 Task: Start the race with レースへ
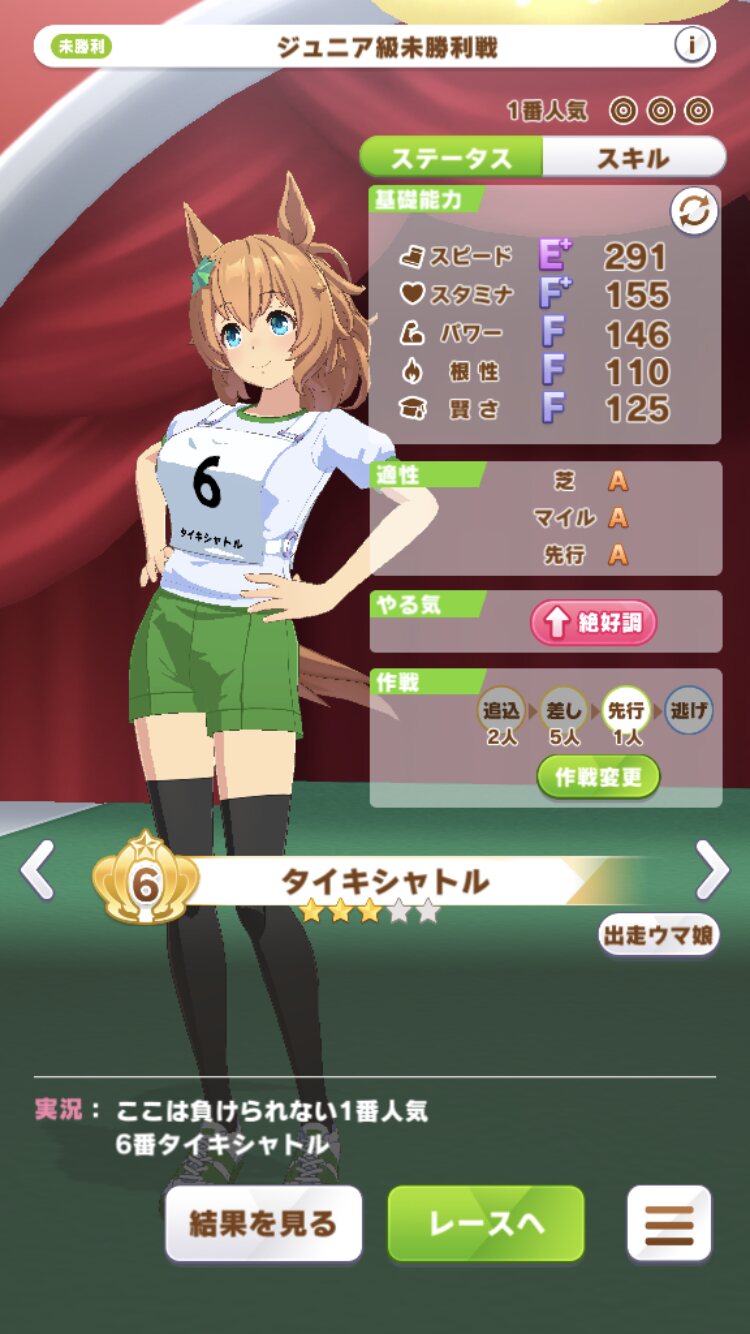point(486,1223)
